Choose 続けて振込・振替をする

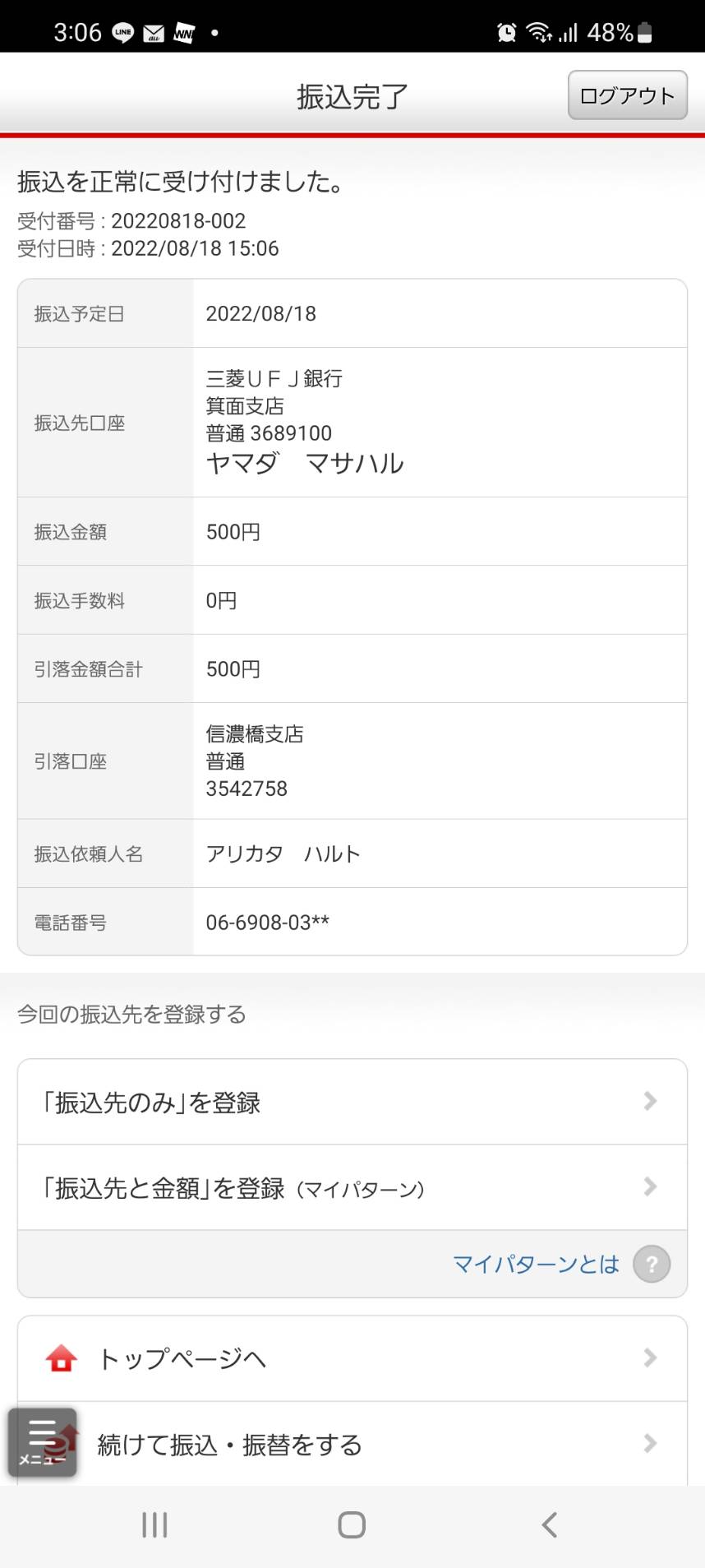click(x=352, y=1444)
